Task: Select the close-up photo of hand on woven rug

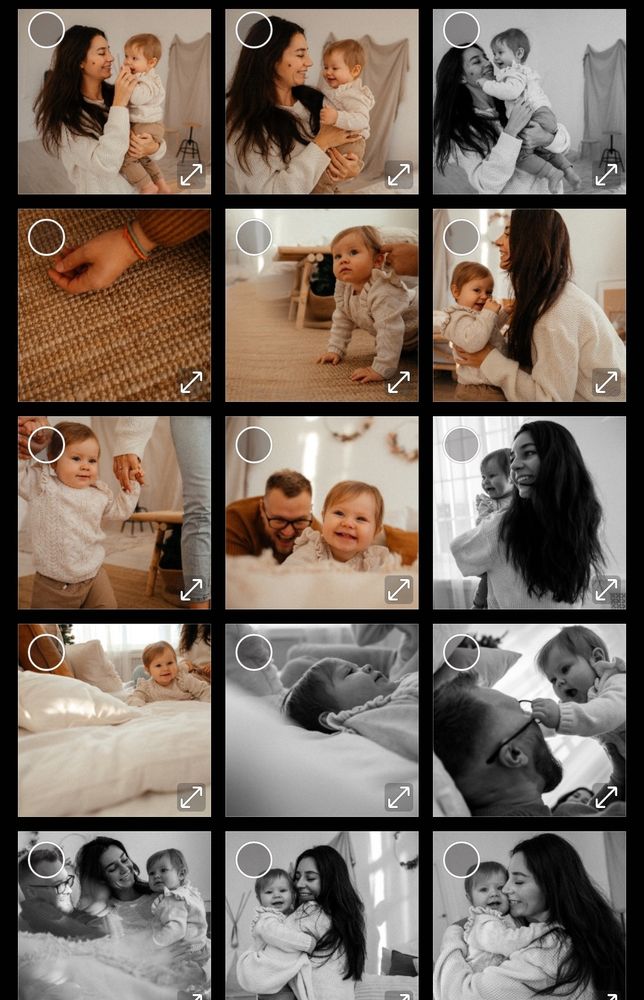Action: 46,238
